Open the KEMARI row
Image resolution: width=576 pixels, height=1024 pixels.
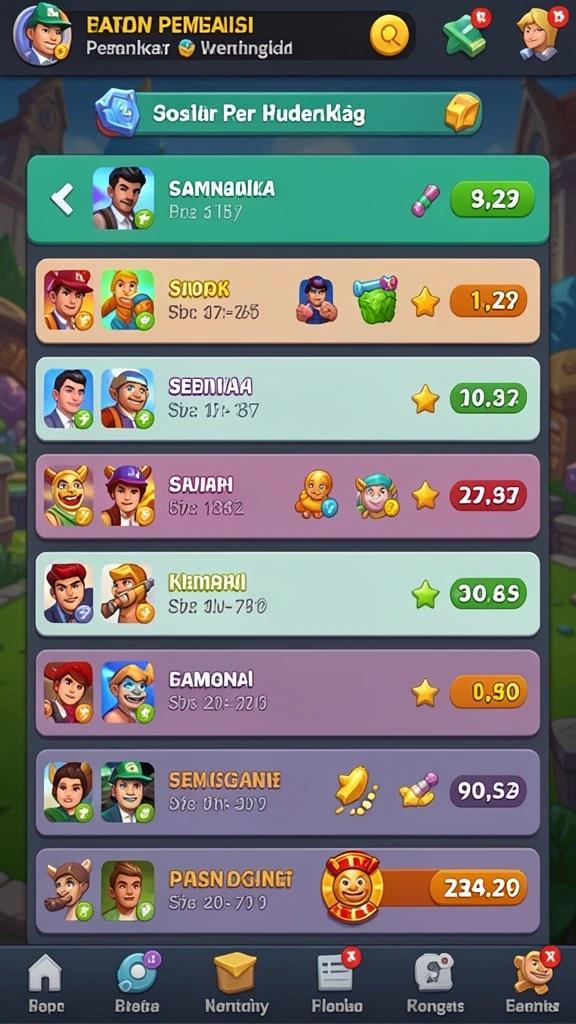pos(287,594)
